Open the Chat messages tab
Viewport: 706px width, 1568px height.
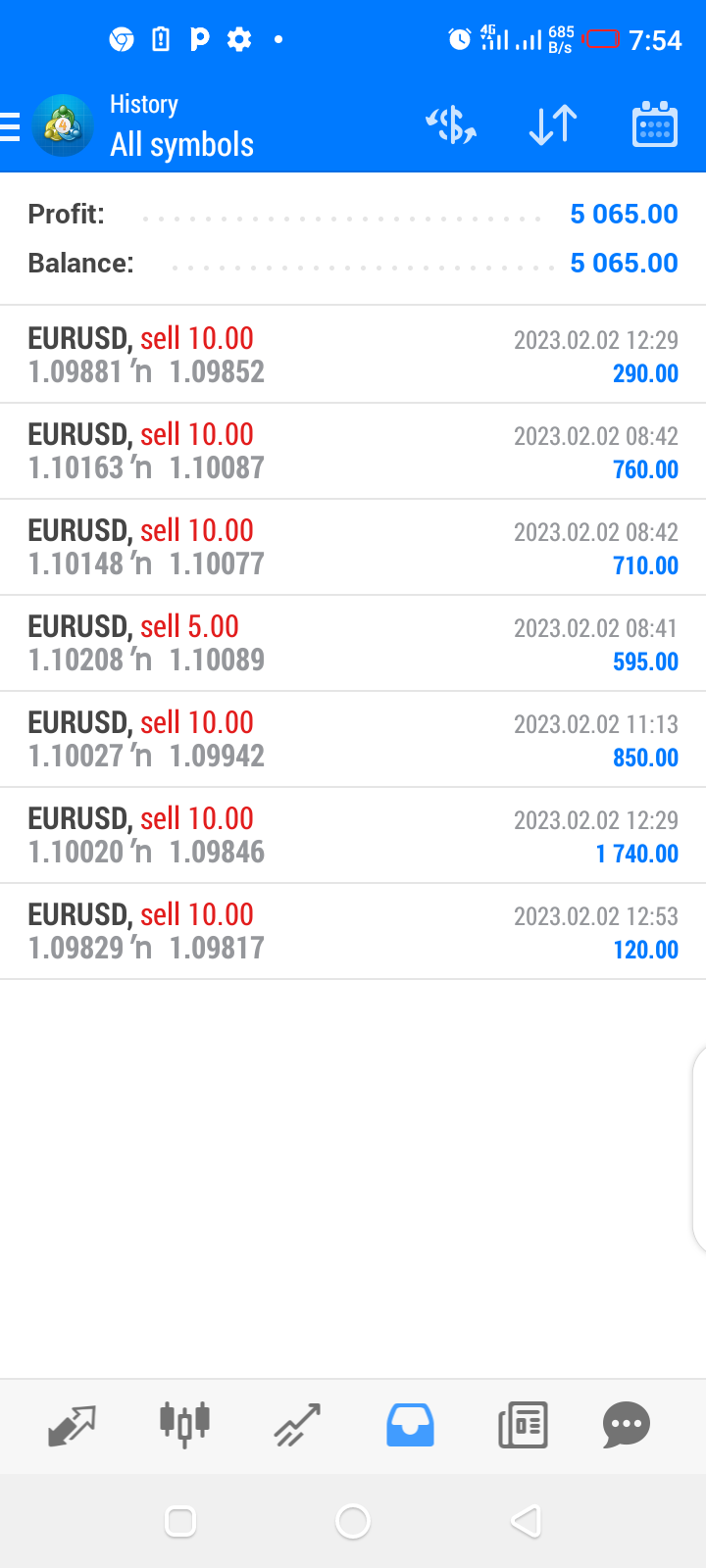[x=627, y=1426]
